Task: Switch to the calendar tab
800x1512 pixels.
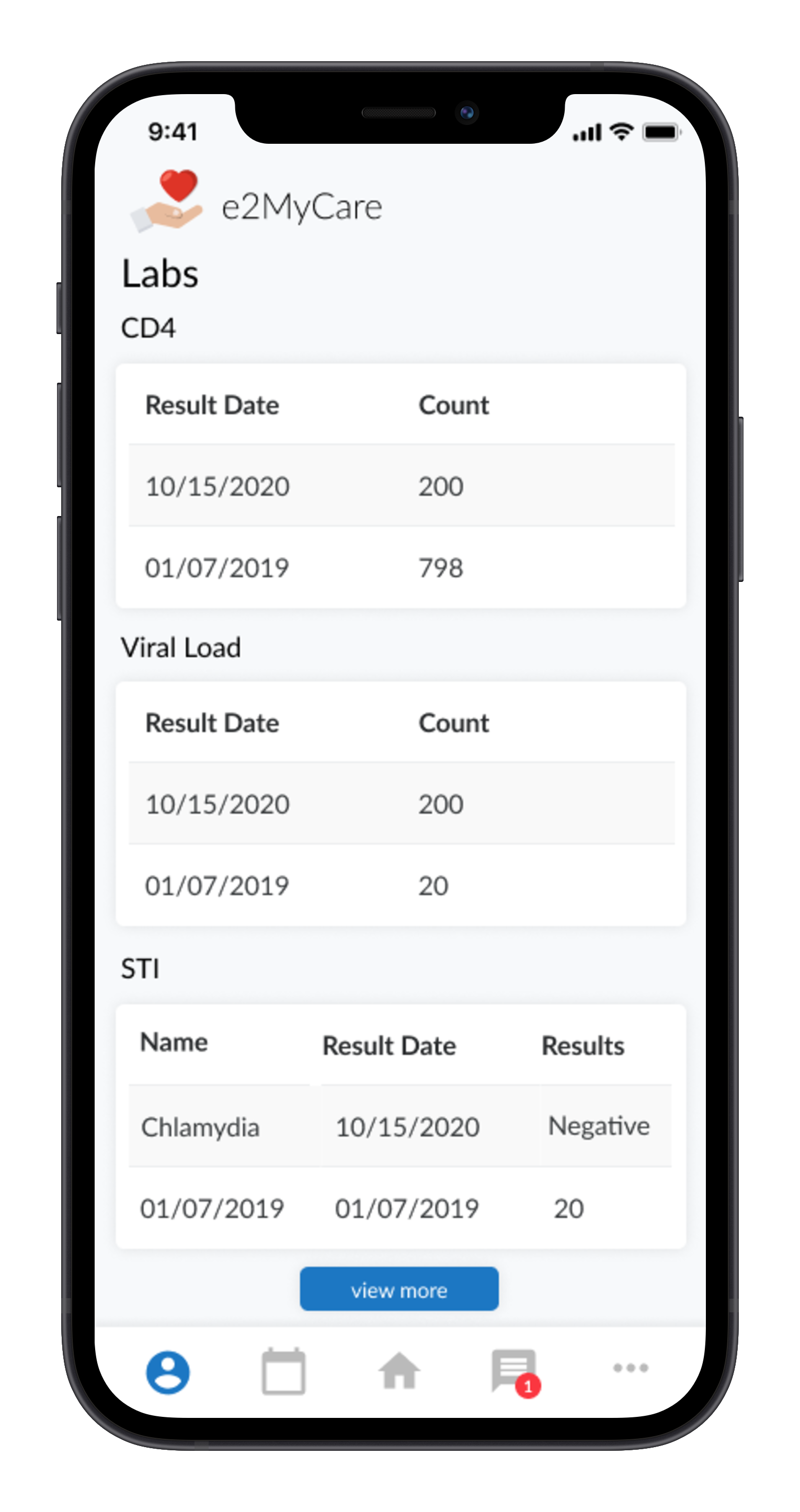Action: tap(283, 1371)
